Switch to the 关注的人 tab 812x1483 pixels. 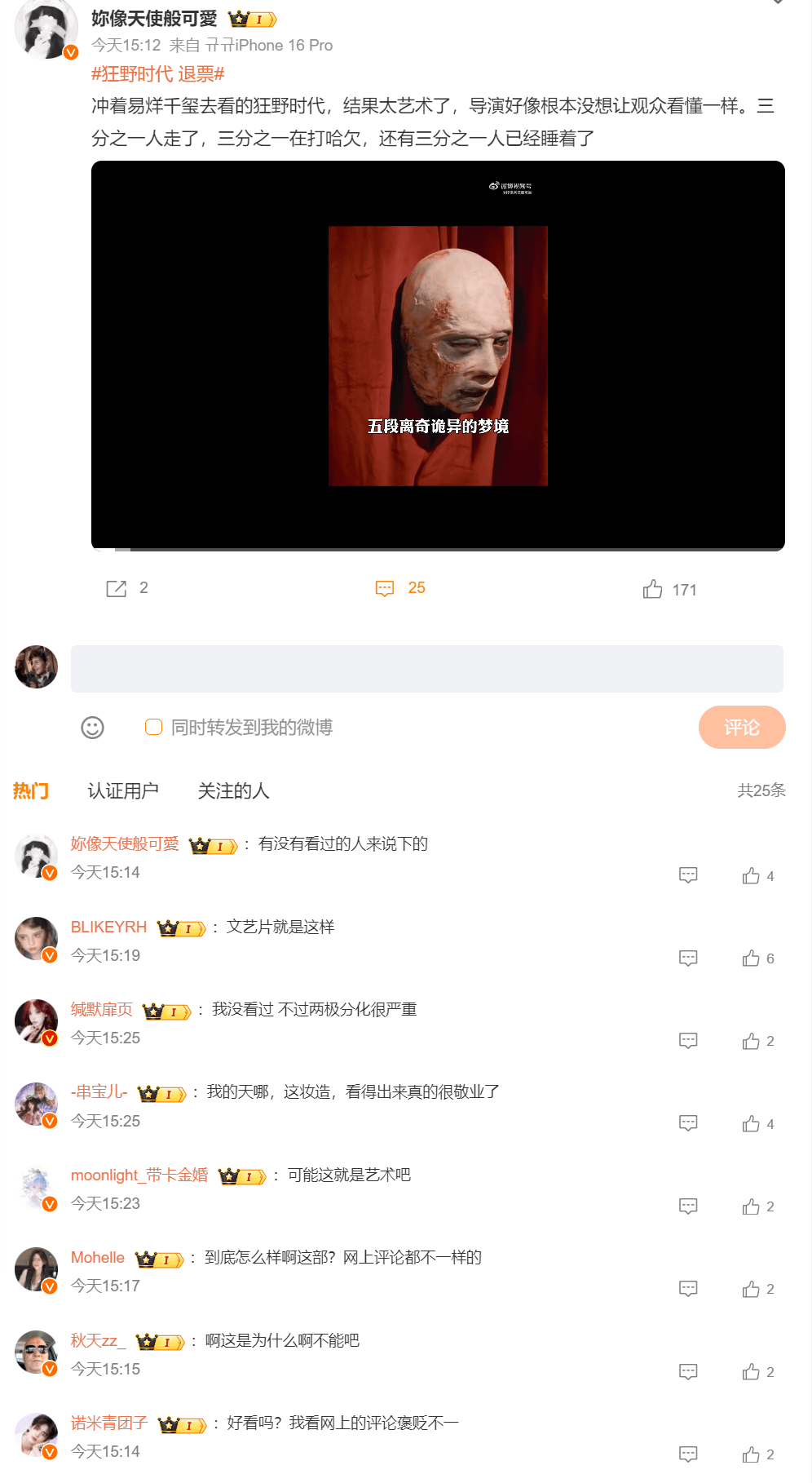tap(233, 790)
